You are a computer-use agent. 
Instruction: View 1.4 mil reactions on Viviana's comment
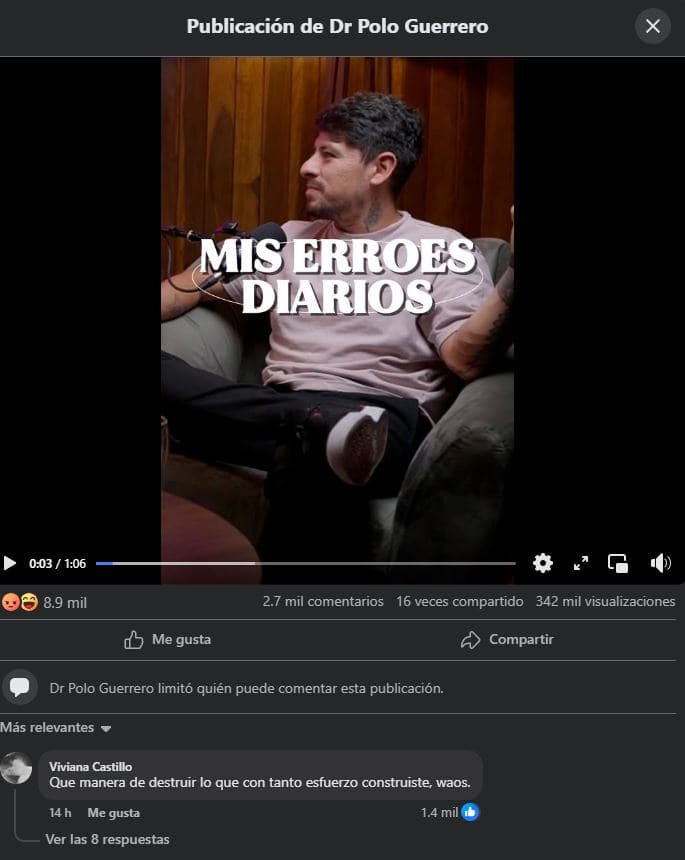(x=448, y=812)
